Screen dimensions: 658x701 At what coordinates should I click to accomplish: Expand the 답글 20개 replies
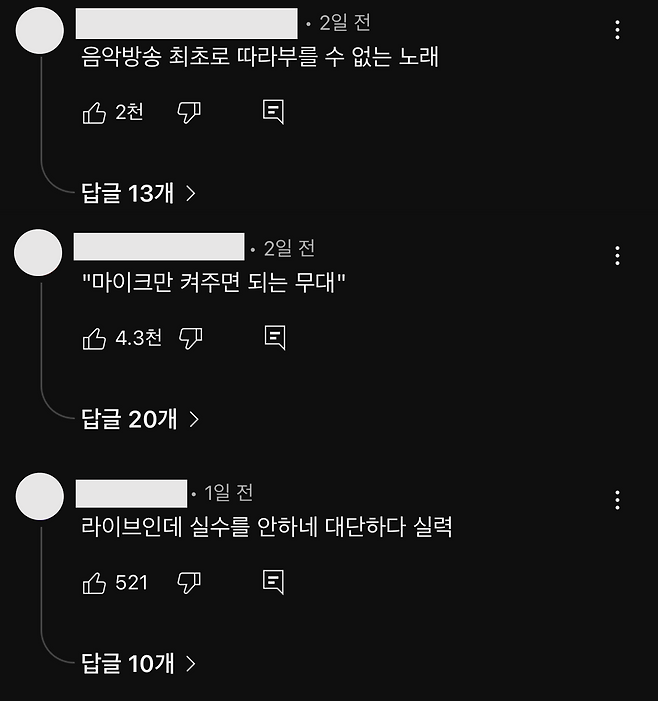pos(140,419)
